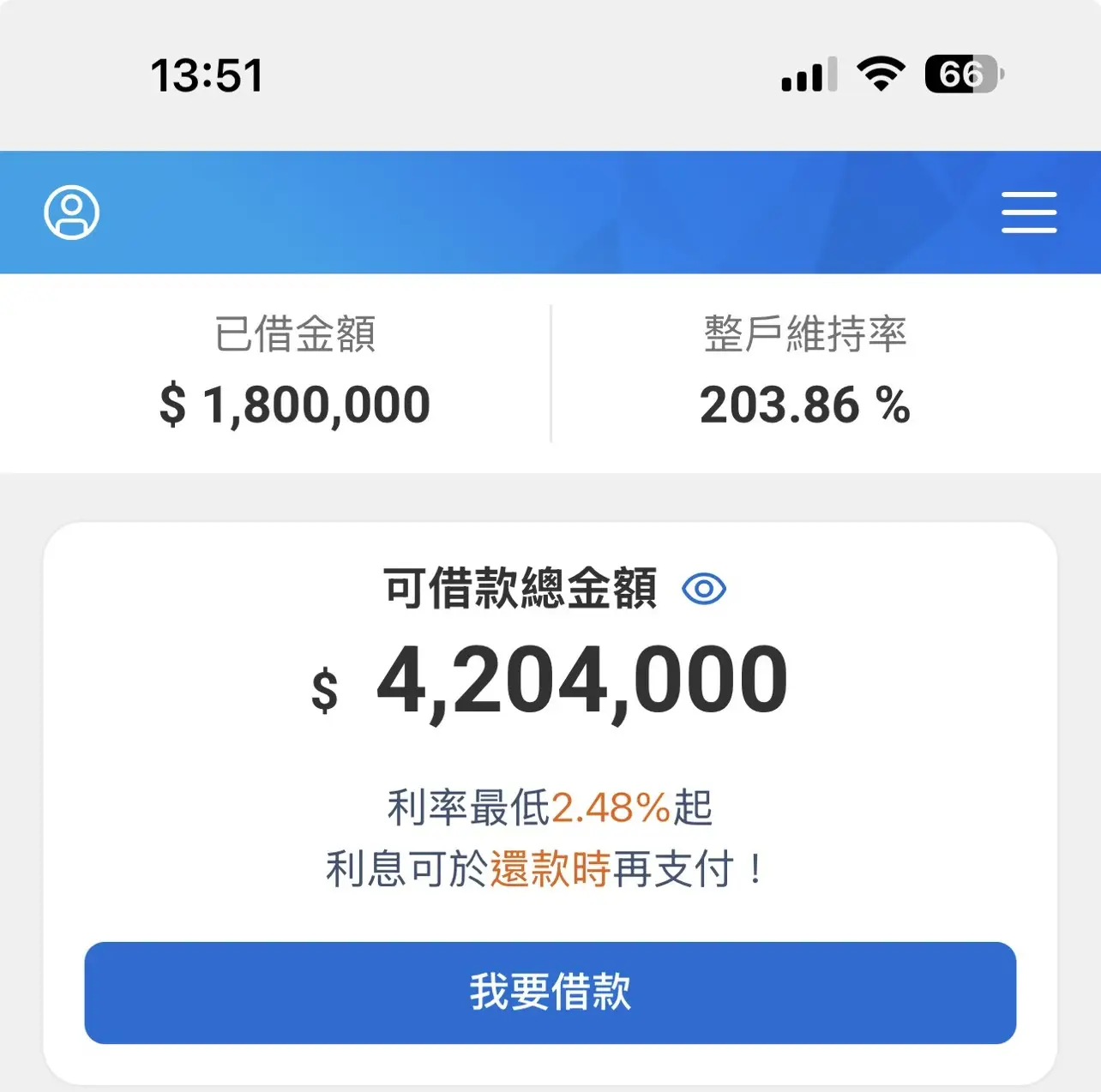Viewport: 1101px width, 1092px height.
Task: Hide the 可借款總金額 amount via eye icon
Action: 703,589
